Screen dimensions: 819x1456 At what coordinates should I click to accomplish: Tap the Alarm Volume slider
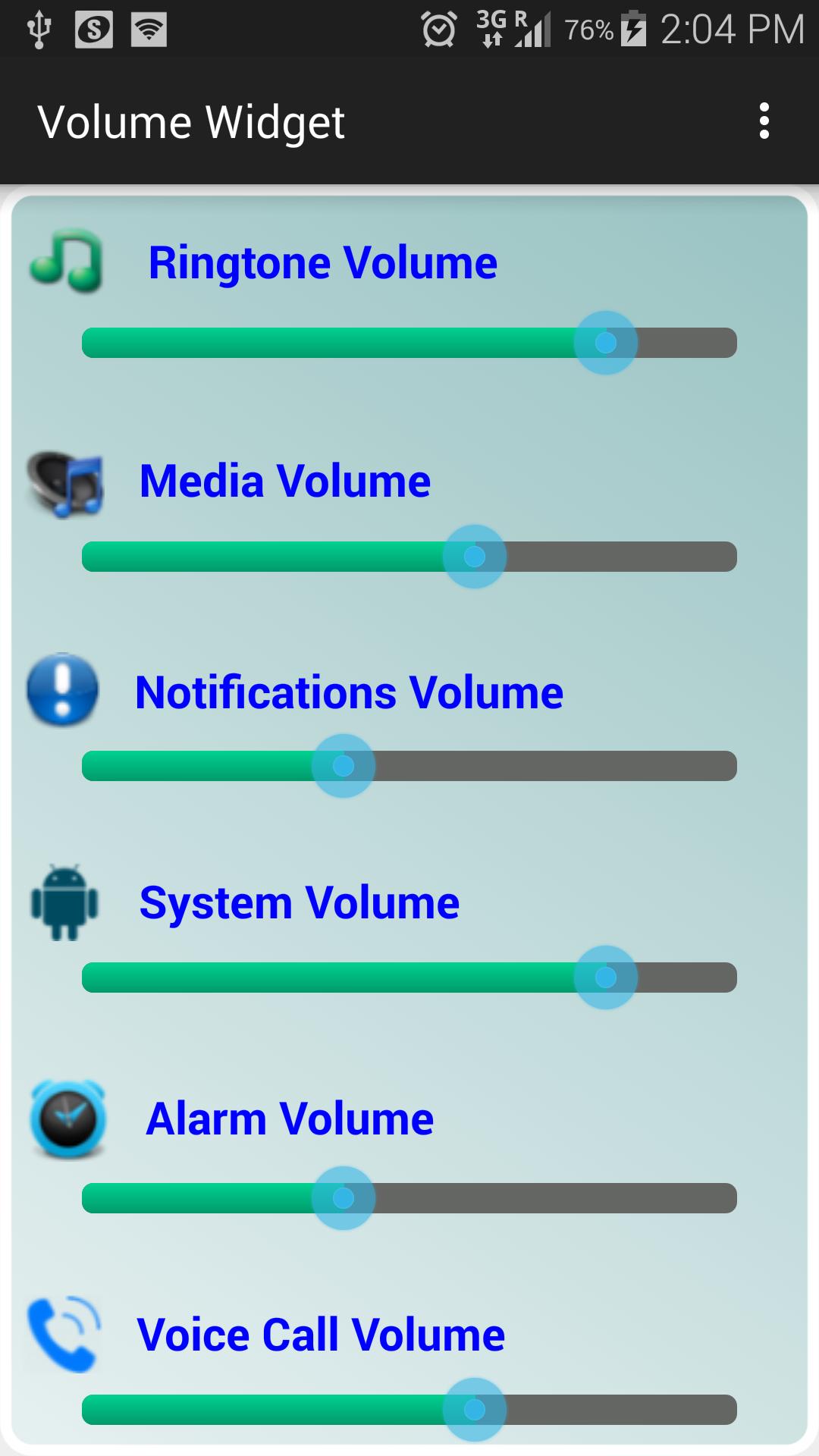409,1198
